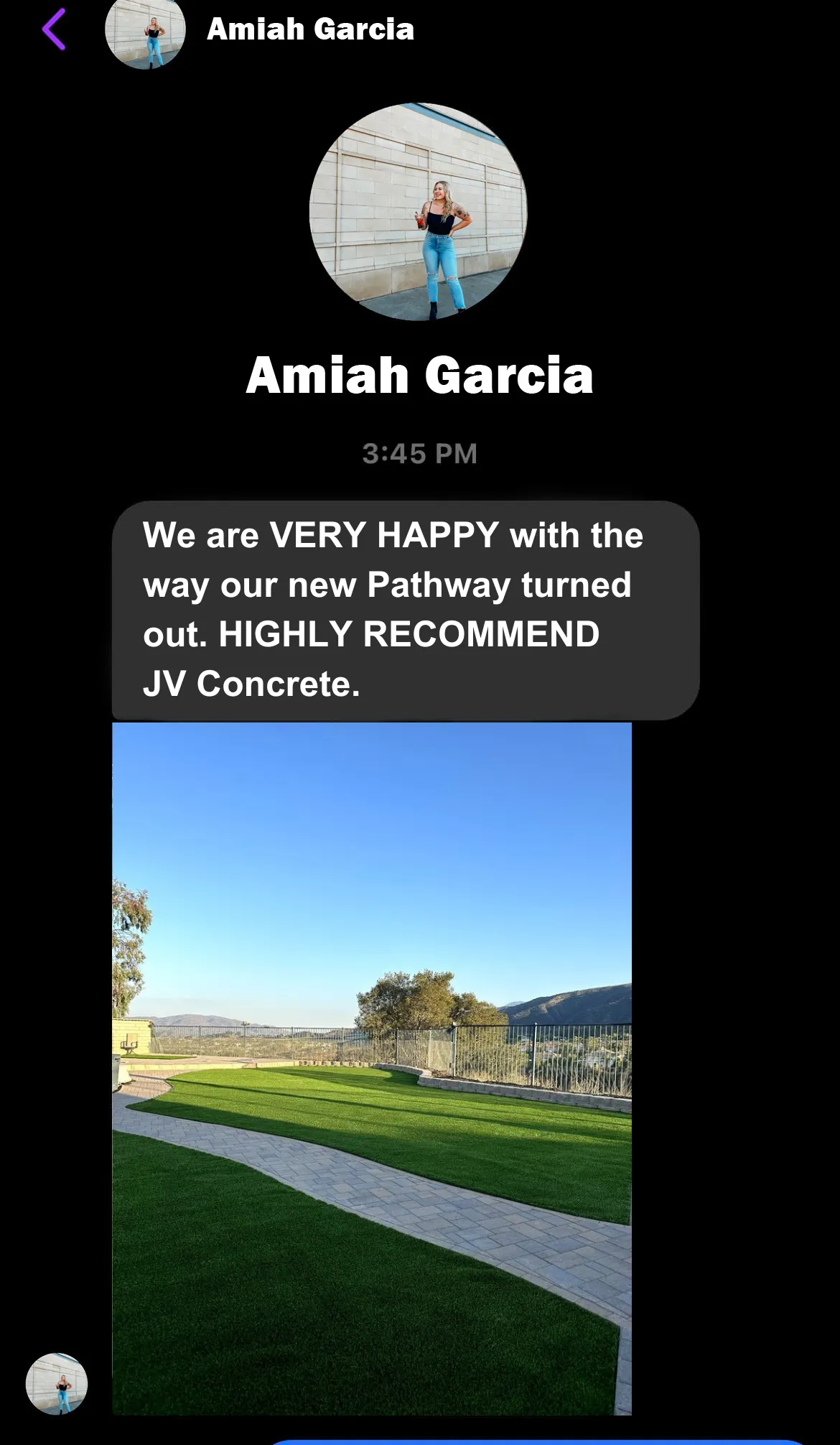840x1445 pixels.
Task: Tap the small sender avatar beside photo
Action: [57, 1383]
